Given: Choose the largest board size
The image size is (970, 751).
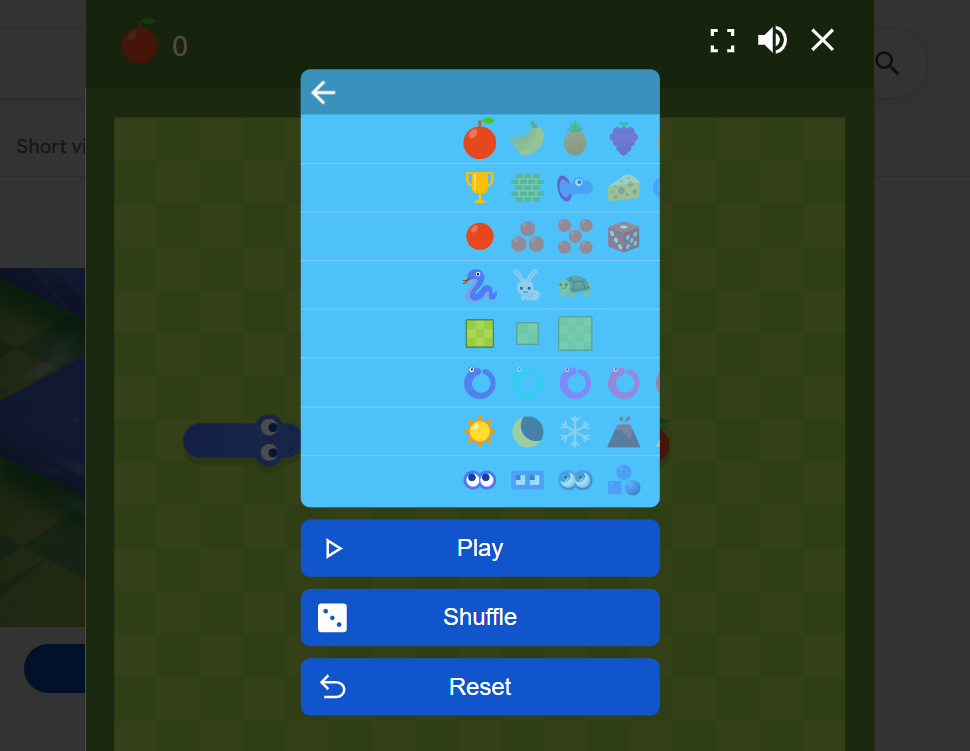Looking at the screenshot, I should pos(575,333).
